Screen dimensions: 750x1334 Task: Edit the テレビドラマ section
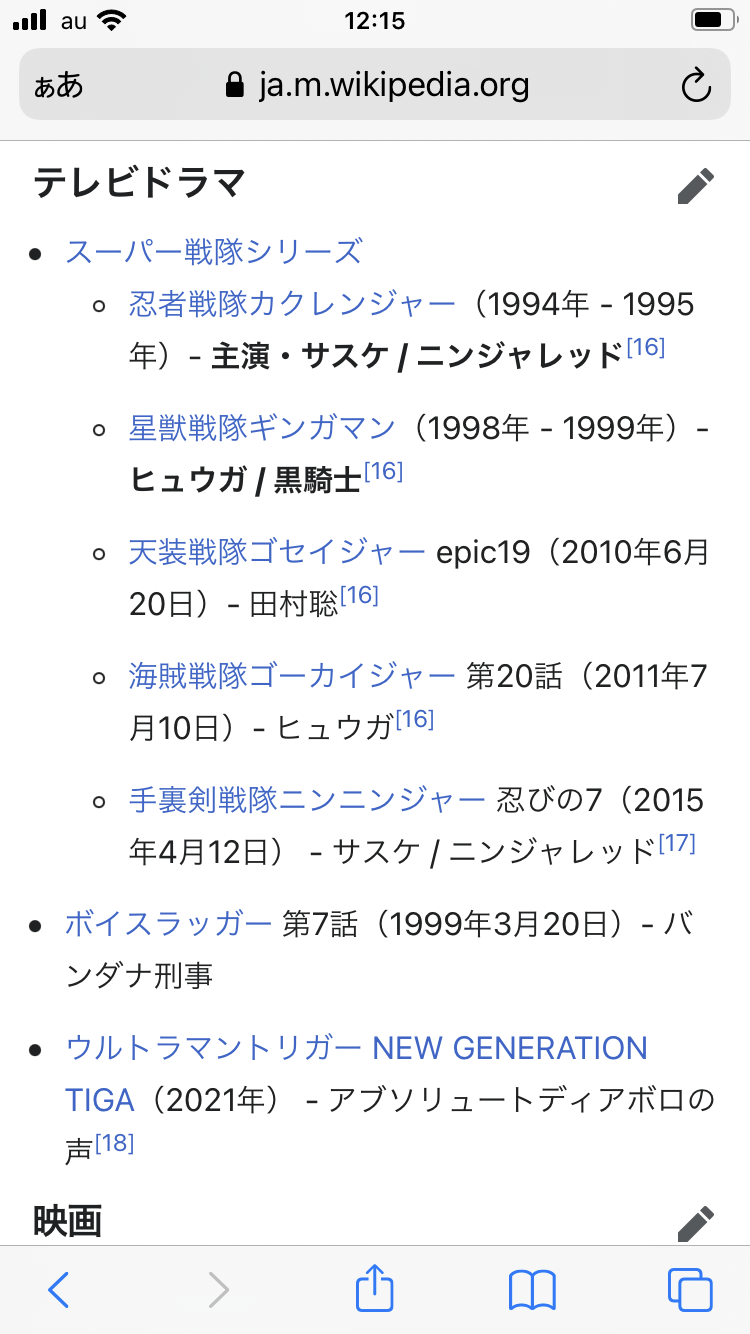pyautogui.click(x=695, y=186)
